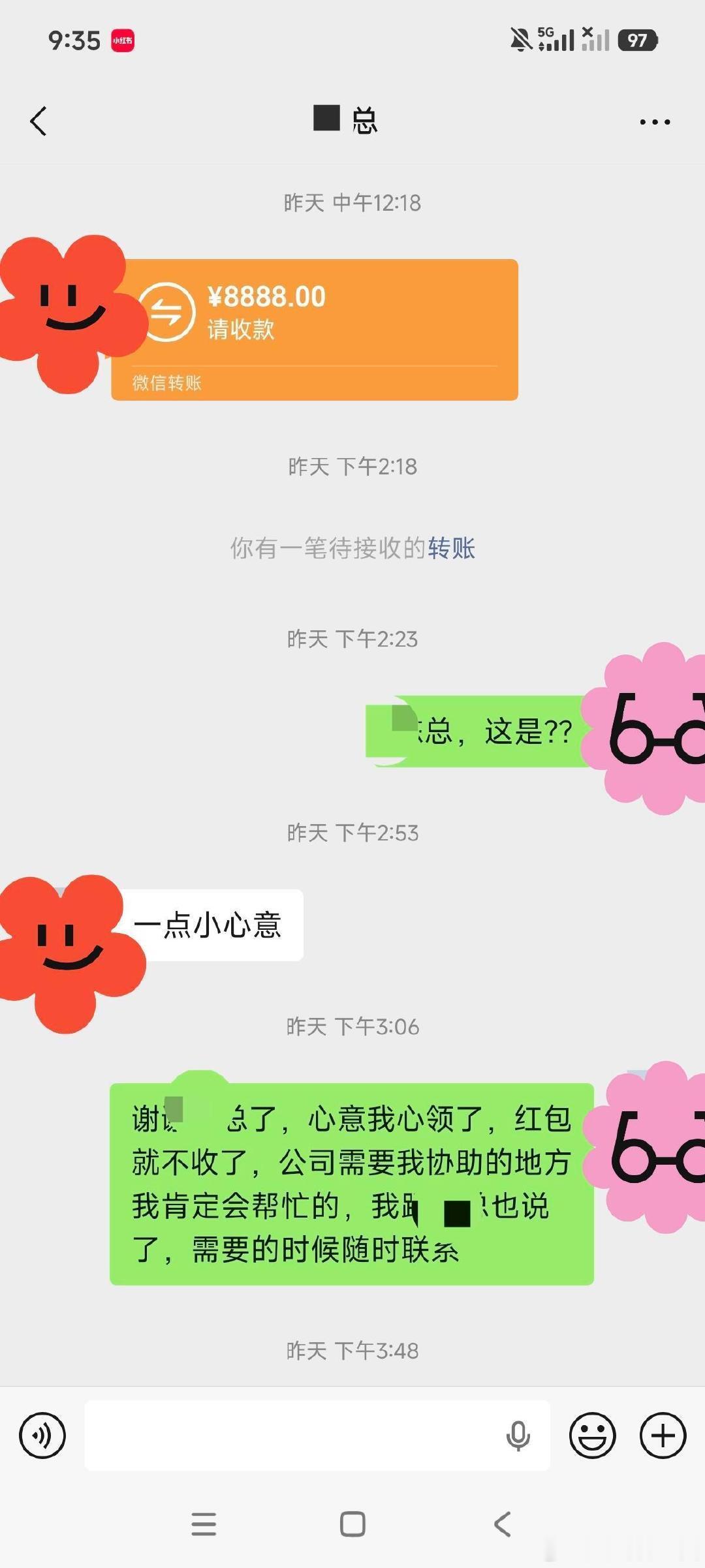705x1568 pixels.
Task: Tap the 微信转账 label on the card
Action: pyautogui.click(x=166, y=382)
